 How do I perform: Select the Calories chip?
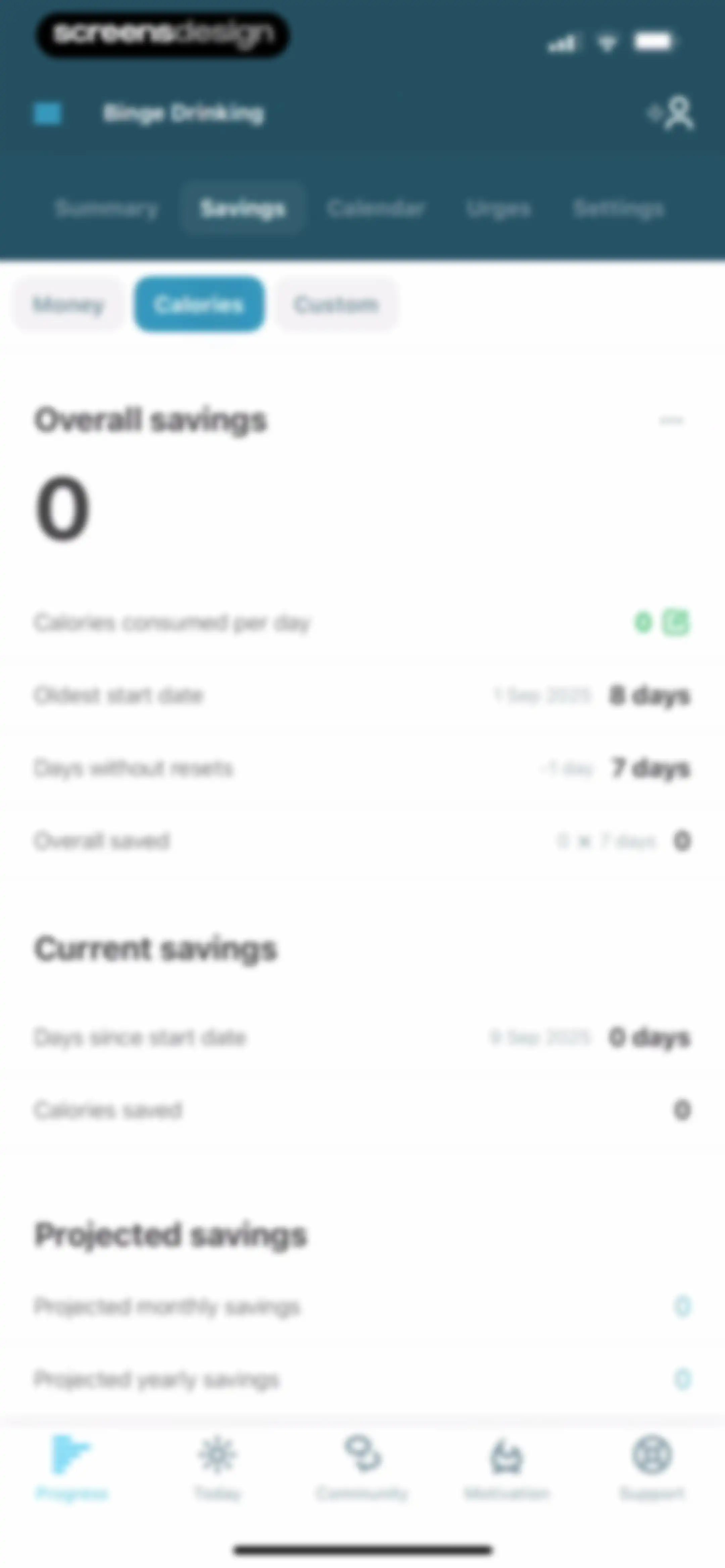[199, 304]
